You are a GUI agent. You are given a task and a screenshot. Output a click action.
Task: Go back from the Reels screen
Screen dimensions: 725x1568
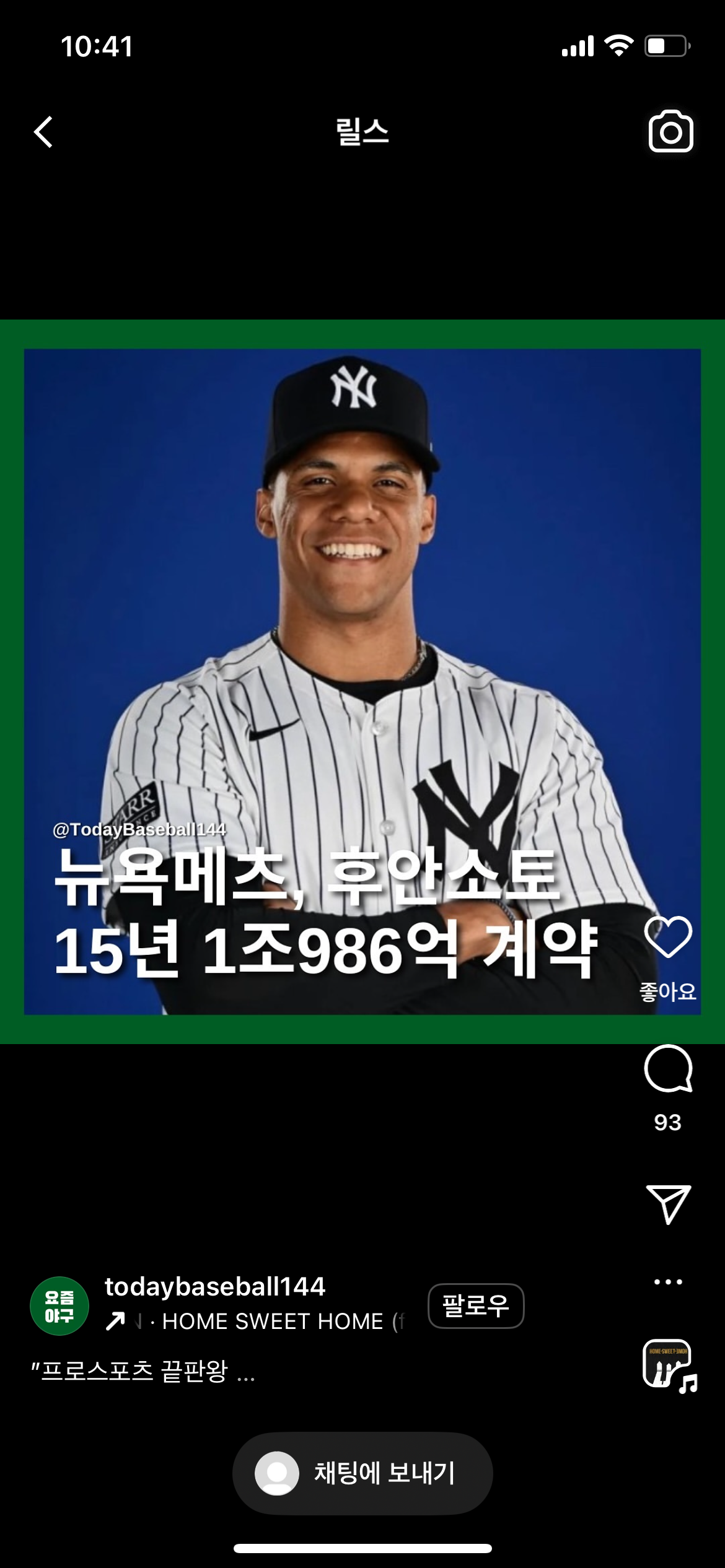tap(43, 132)
